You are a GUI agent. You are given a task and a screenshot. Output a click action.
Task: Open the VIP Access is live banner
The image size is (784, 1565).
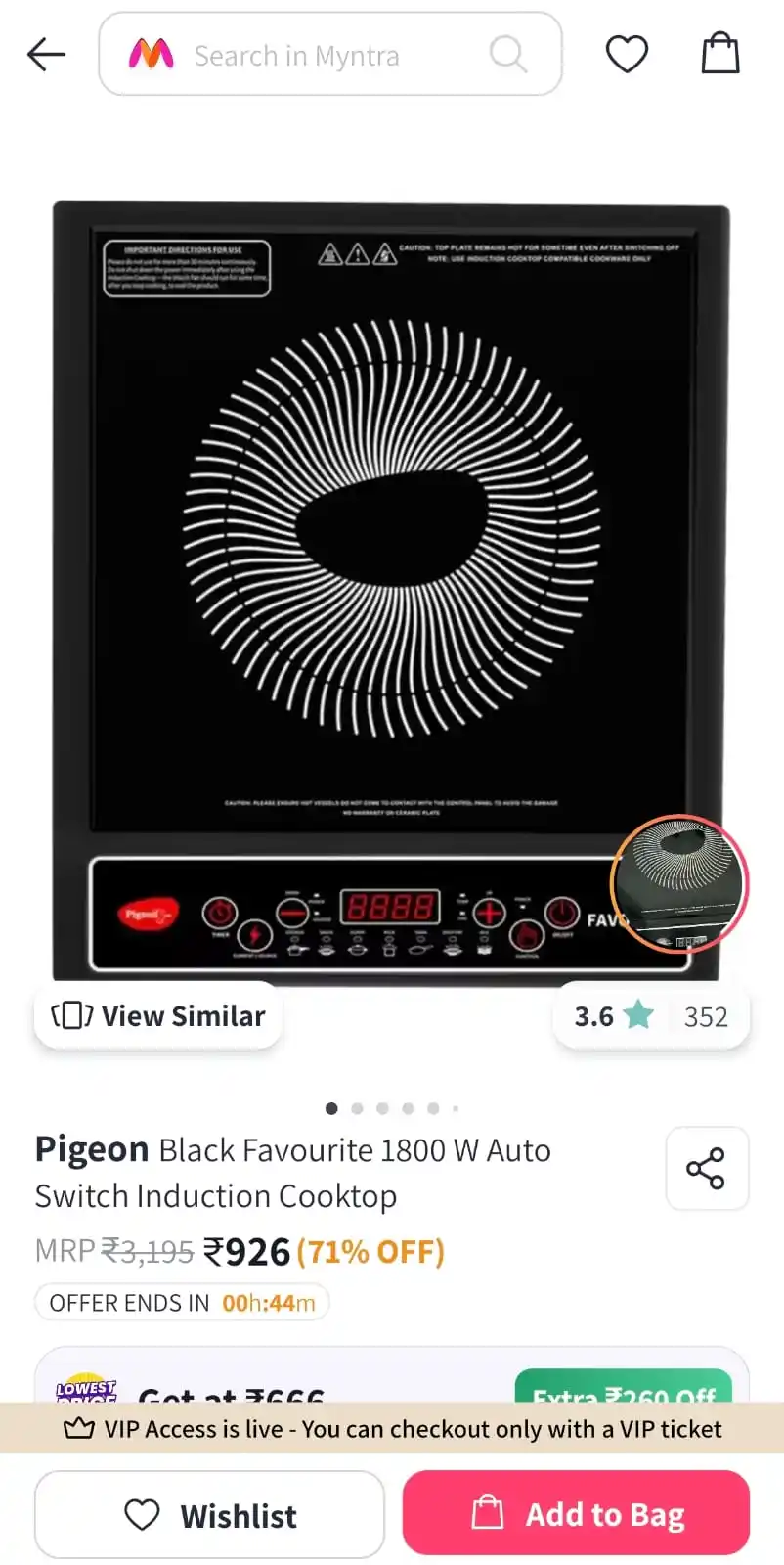pyautogui.click(x=392, y=1429)
